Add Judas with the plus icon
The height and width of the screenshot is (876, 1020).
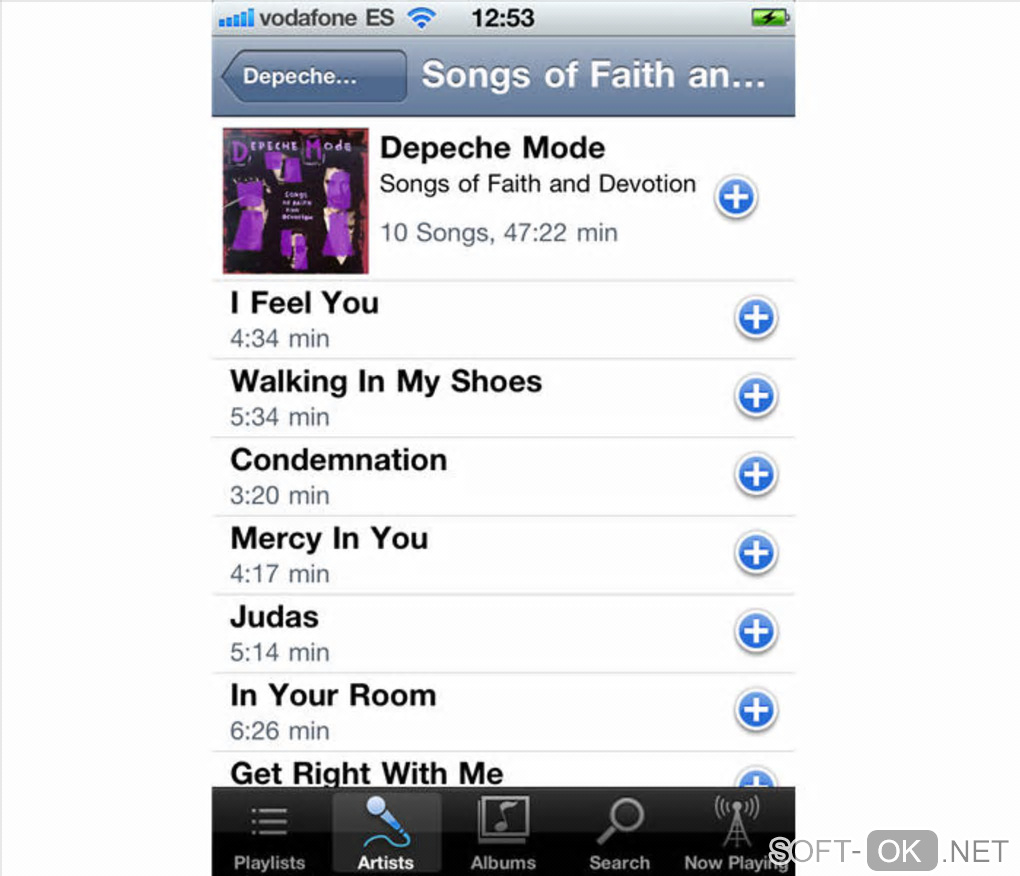pyautogui.click(x=756, y=631)
